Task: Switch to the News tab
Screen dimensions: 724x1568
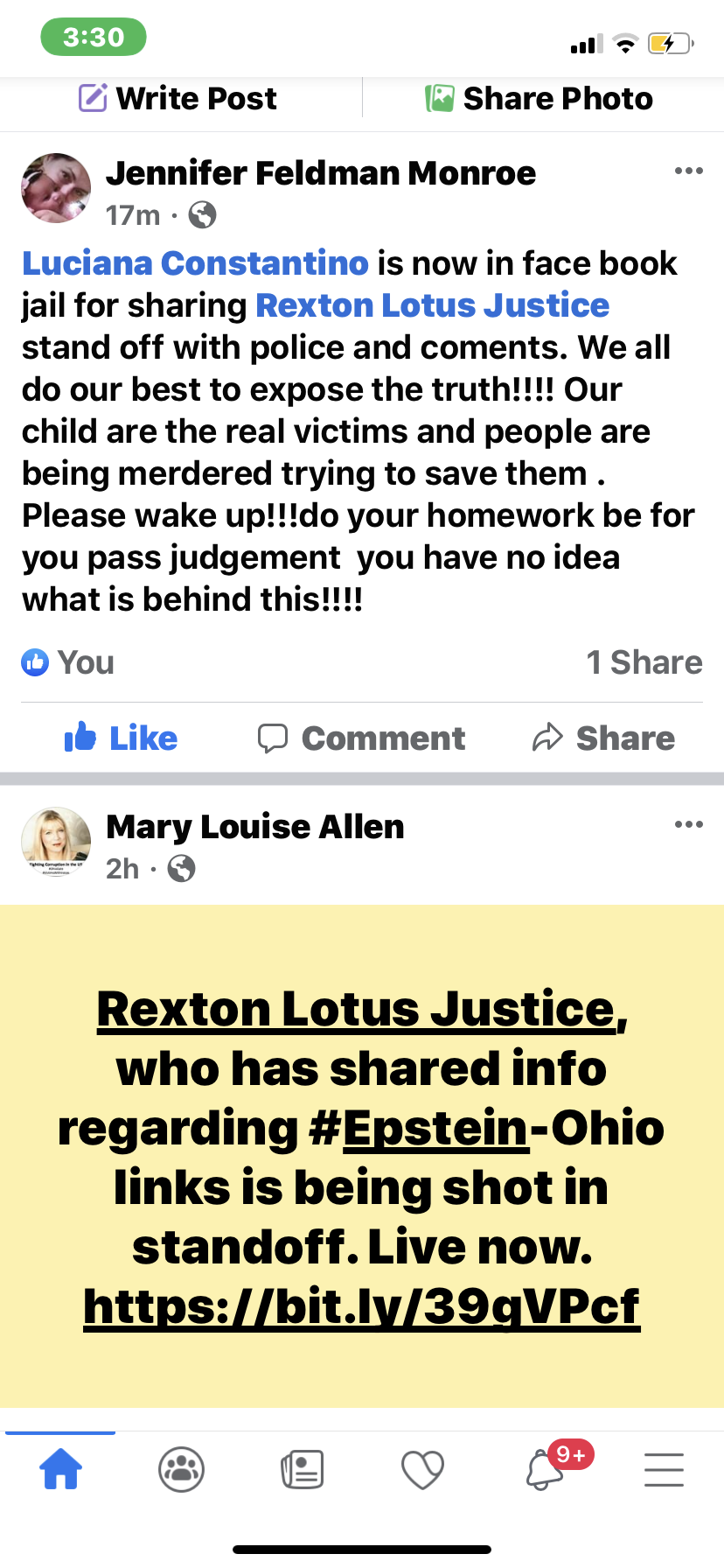Action: pos(302,1469)
